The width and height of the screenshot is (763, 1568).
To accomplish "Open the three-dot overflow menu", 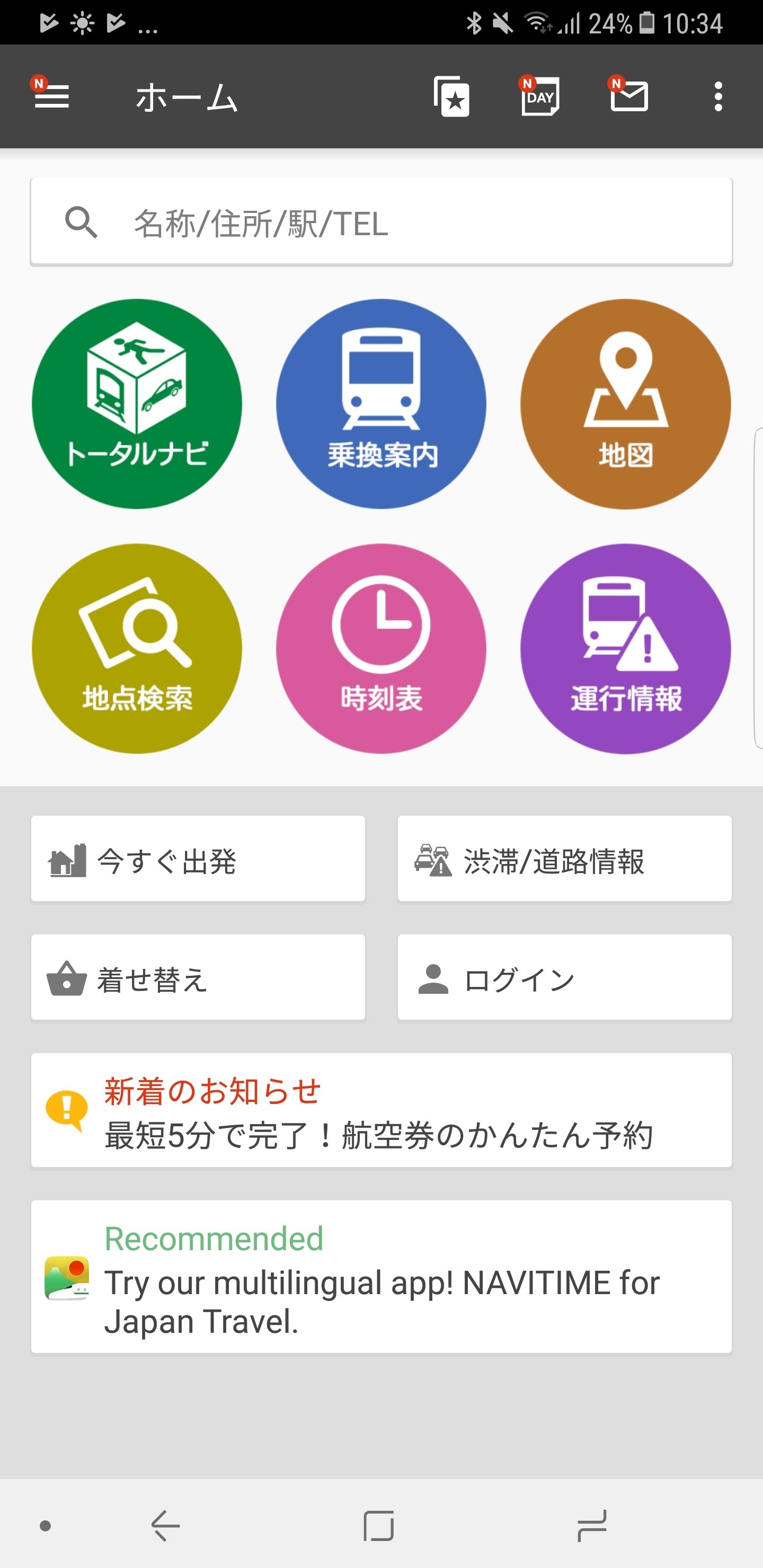I will pyautogui.click(x=718, y=96).
